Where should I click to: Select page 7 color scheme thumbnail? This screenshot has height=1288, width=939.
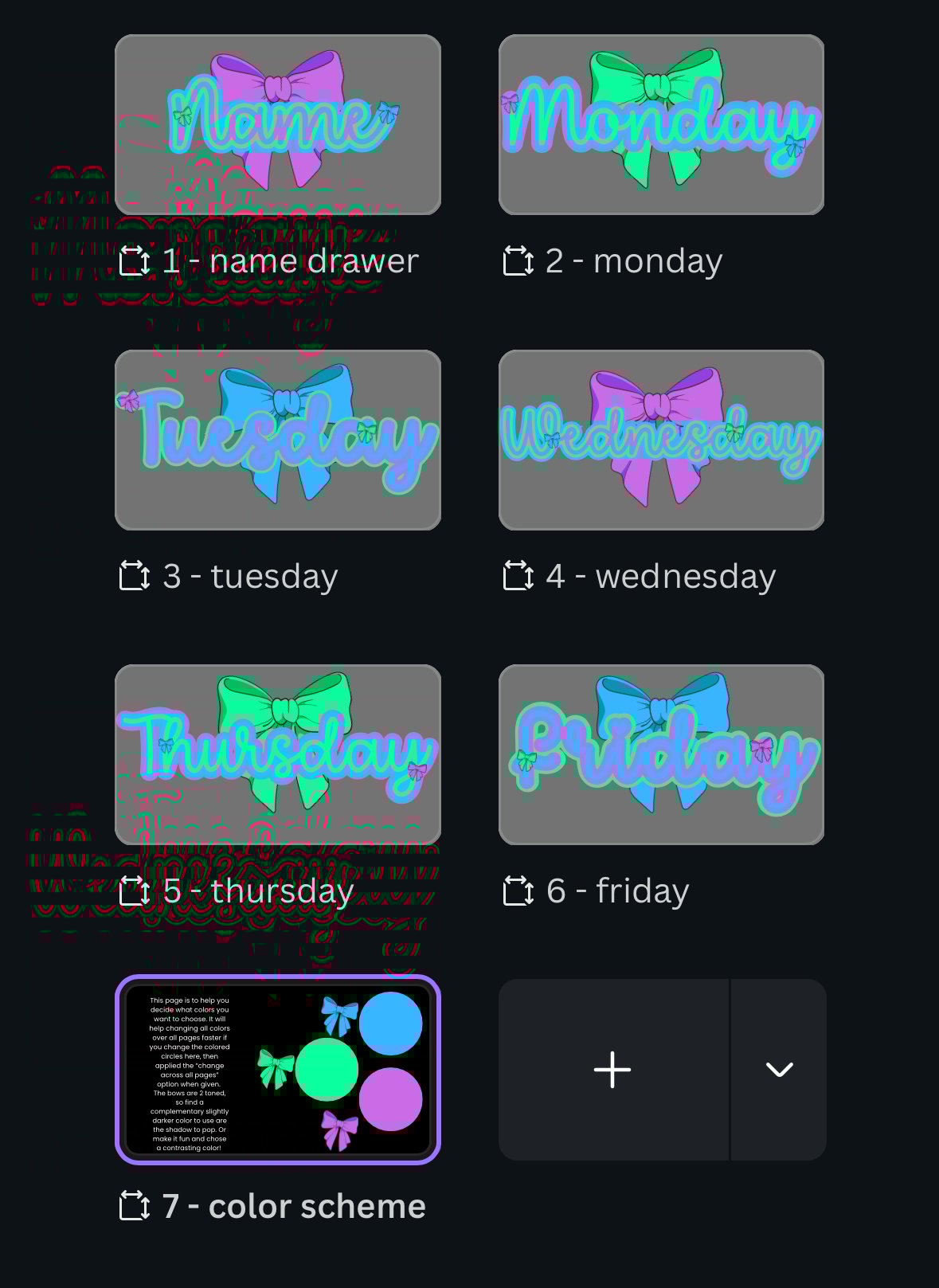[x=278, y=1069]
